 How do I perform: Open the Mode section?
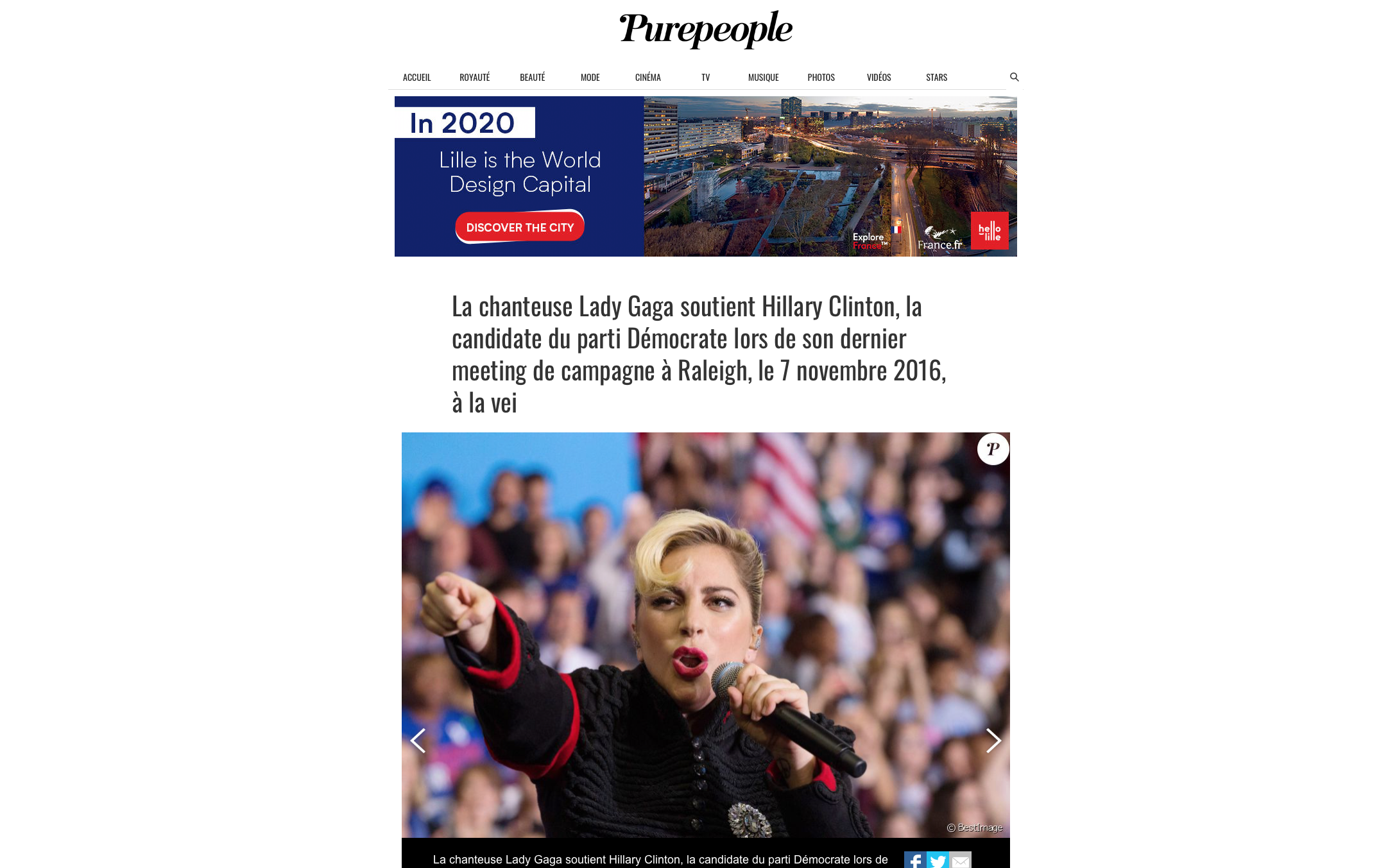590,78
